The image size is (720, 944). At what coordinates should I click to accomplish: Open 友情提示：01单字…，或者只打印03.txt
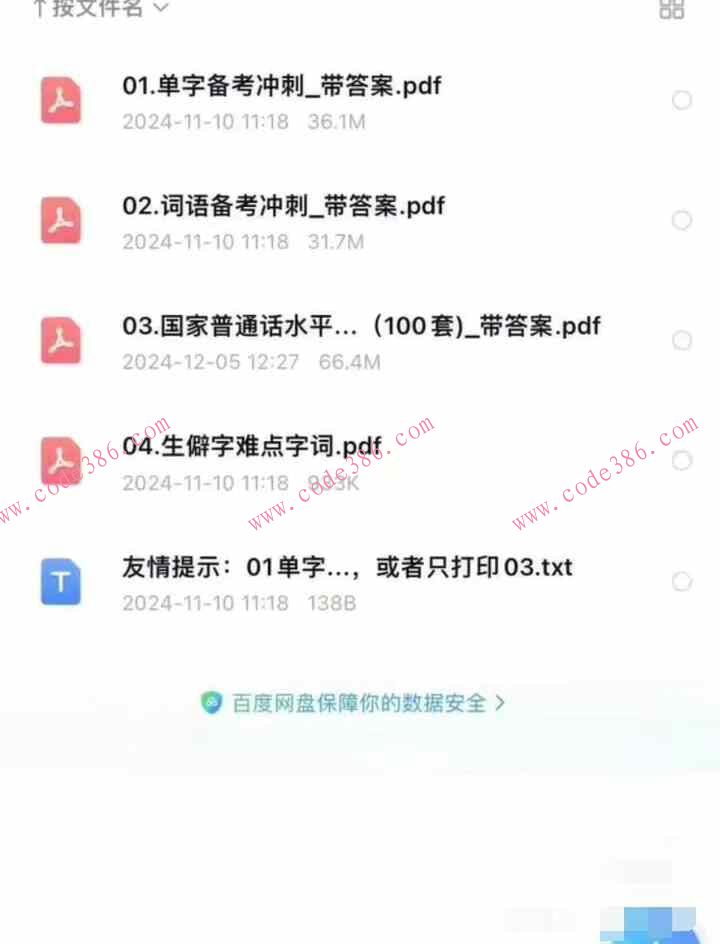click(346, 567)
